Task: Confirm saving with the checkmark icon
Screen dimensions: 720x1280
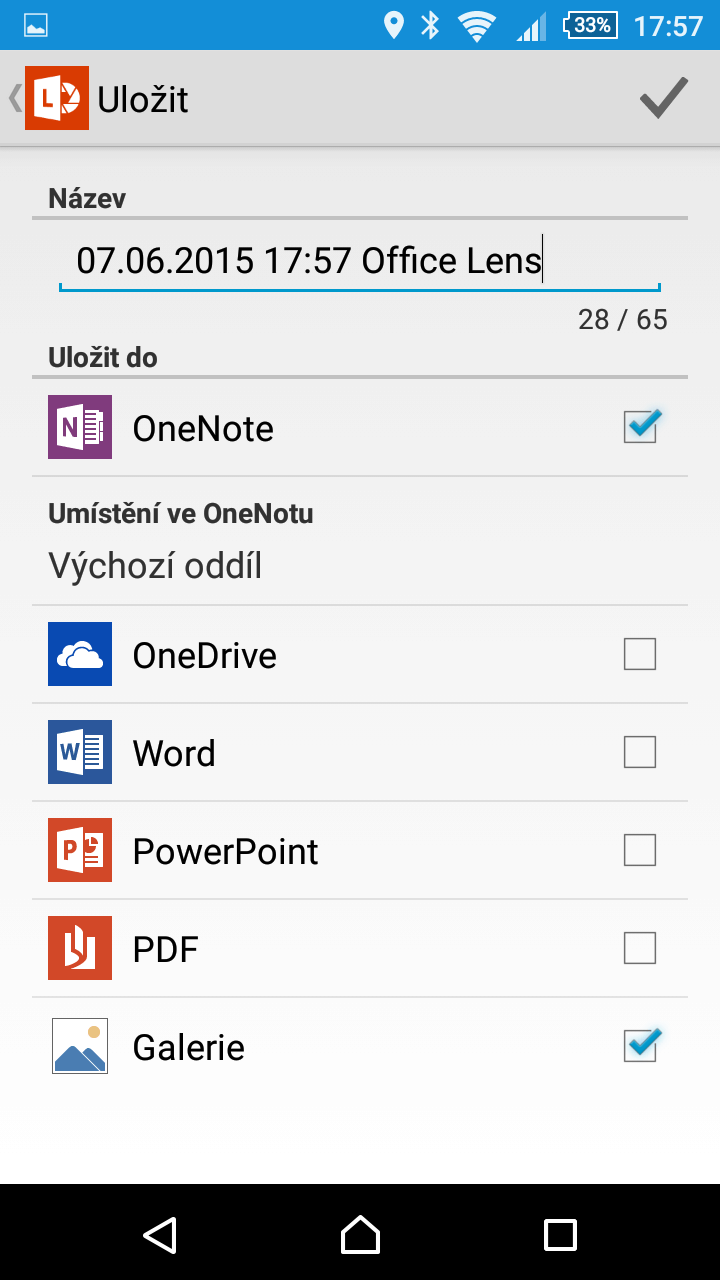Action: point(664,98)
